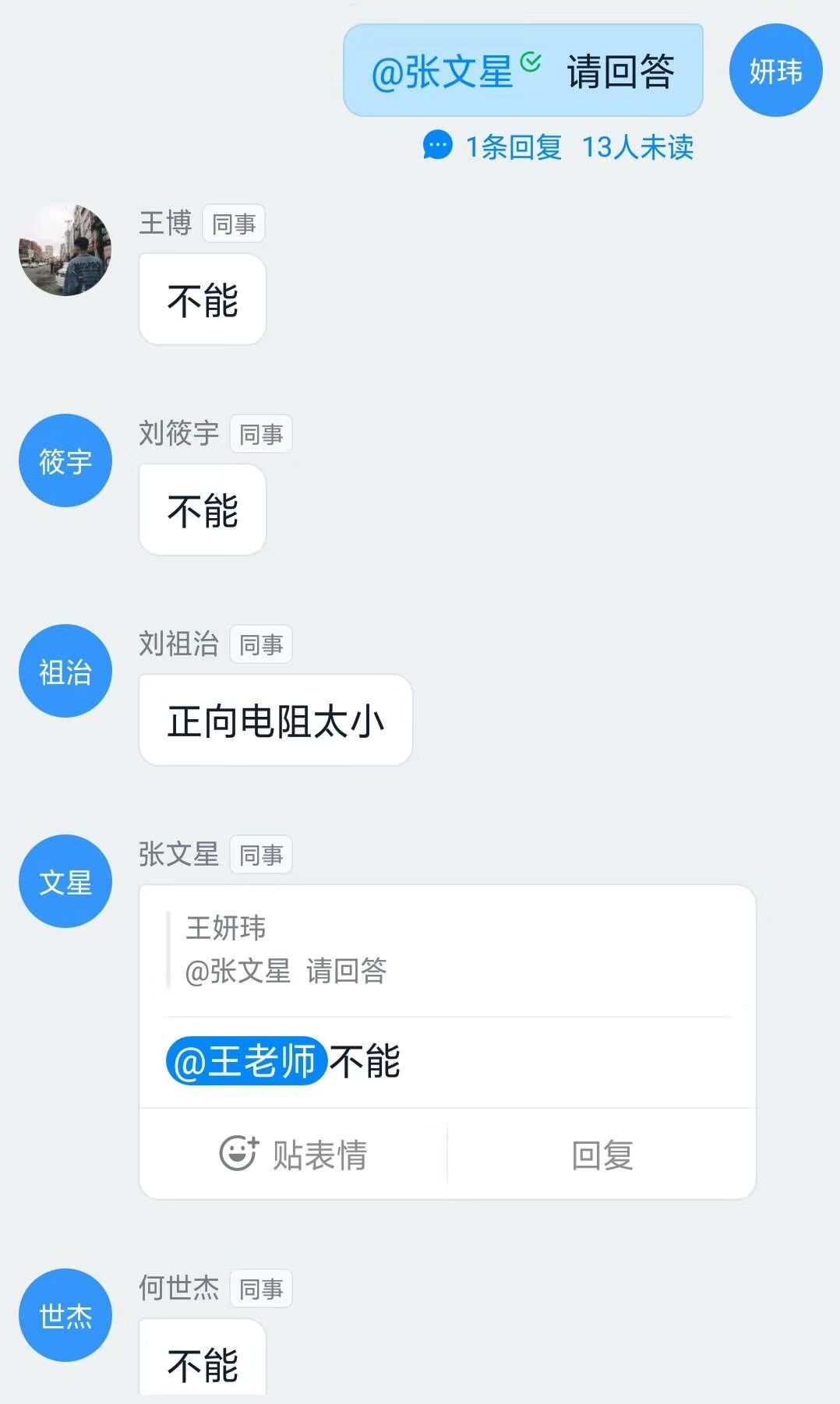Tap 回复 to reply to 张文星
Screen dimensions: 840x1404
[602, 1154]
